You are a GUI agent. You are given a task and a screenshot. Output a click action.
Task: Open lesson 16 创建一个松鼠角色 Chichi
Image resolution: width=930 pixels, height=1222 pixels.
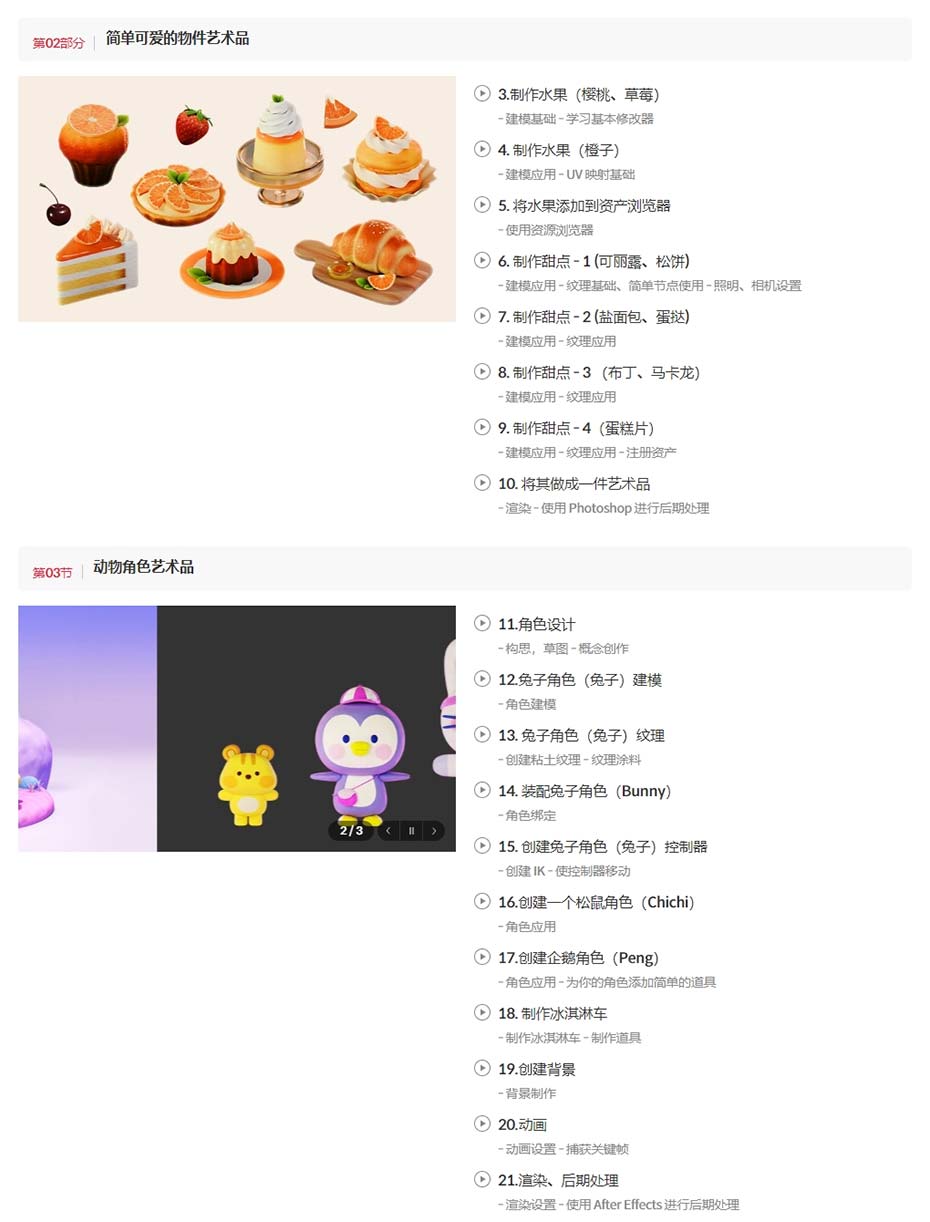[596, 902]
